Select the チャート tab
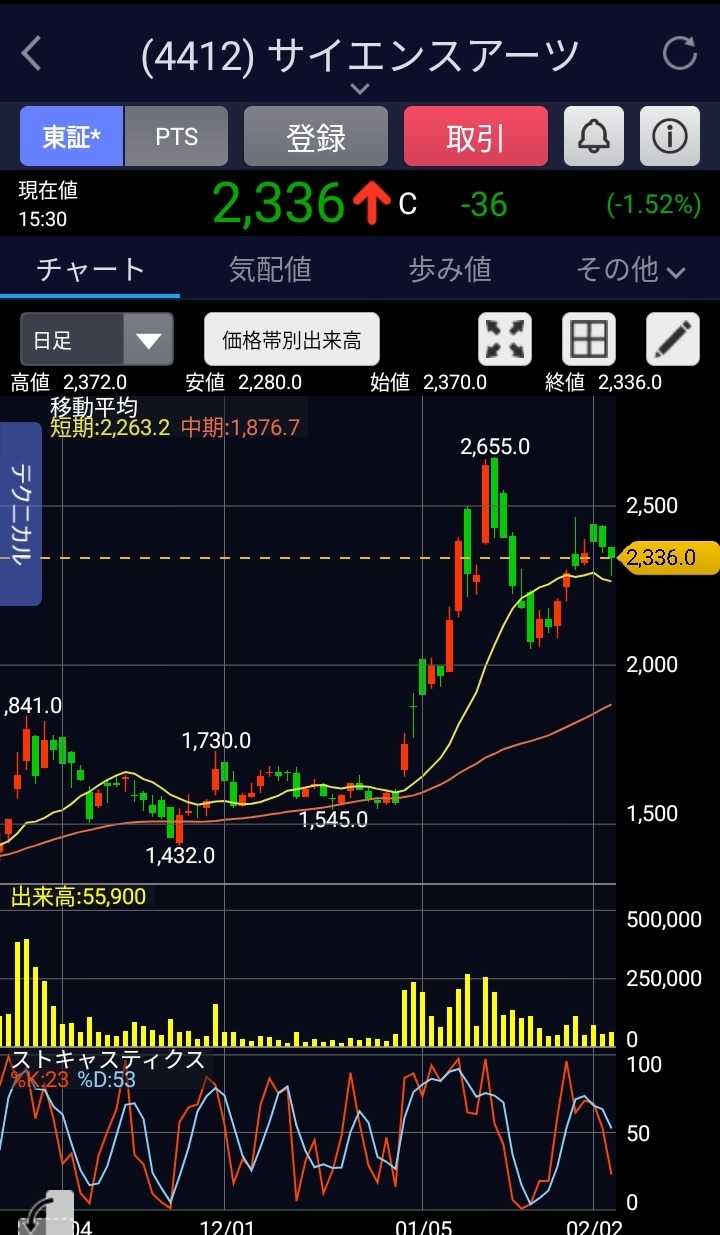Viewport: 720px width, 1235px height. [x=90, y=269]
